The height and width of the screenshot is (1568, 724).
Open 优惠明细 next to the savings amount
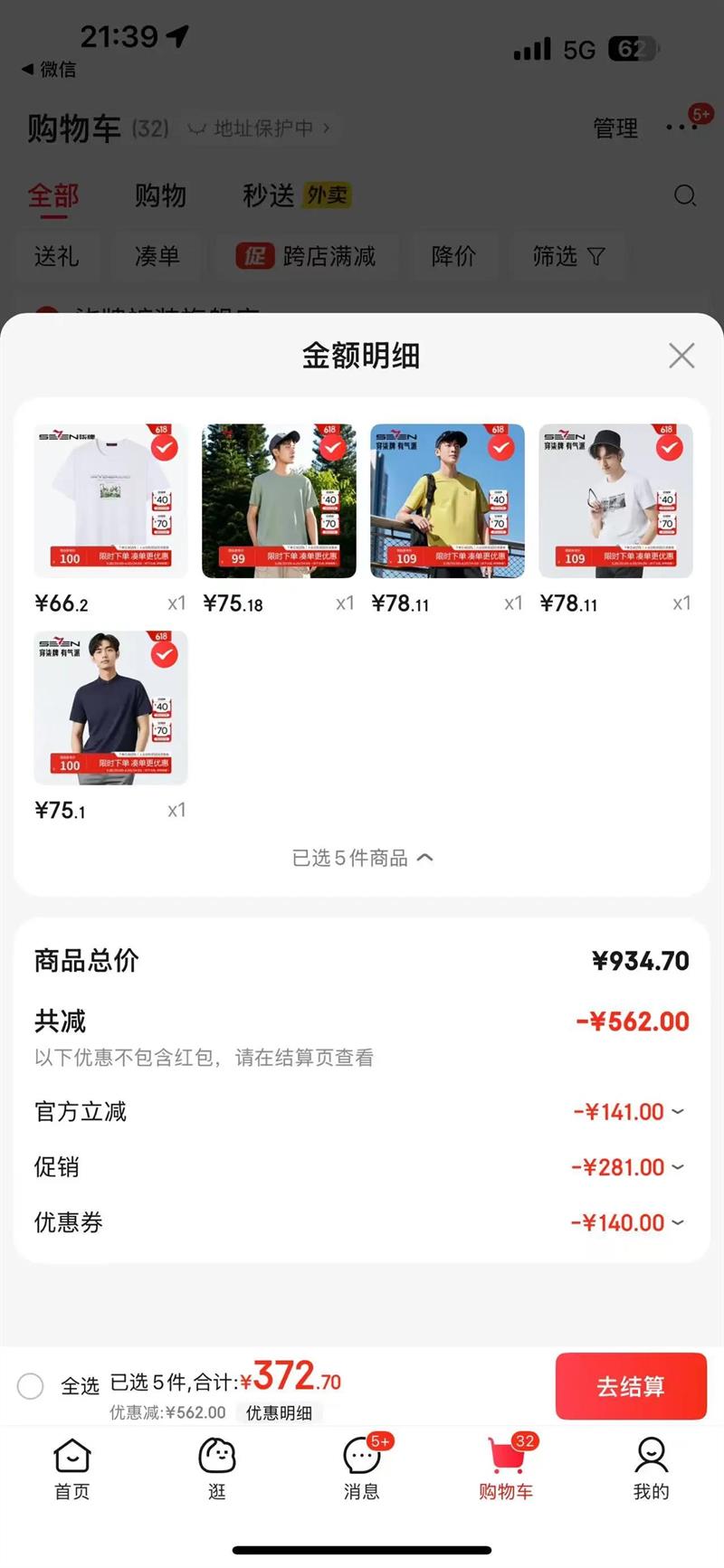(x=279, y=1413)
